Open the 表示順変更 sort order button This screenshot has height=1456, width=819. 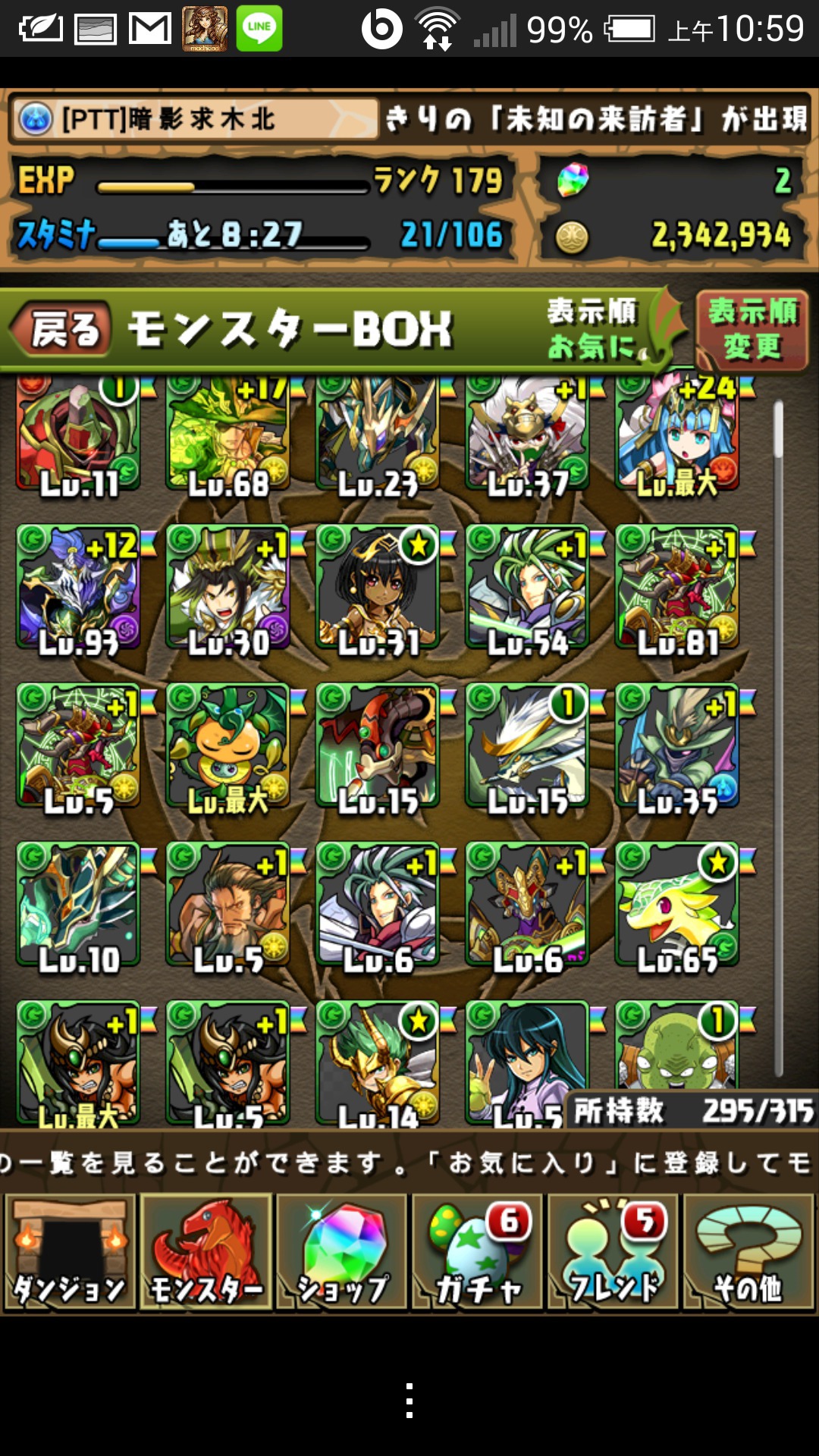[752, 330]
